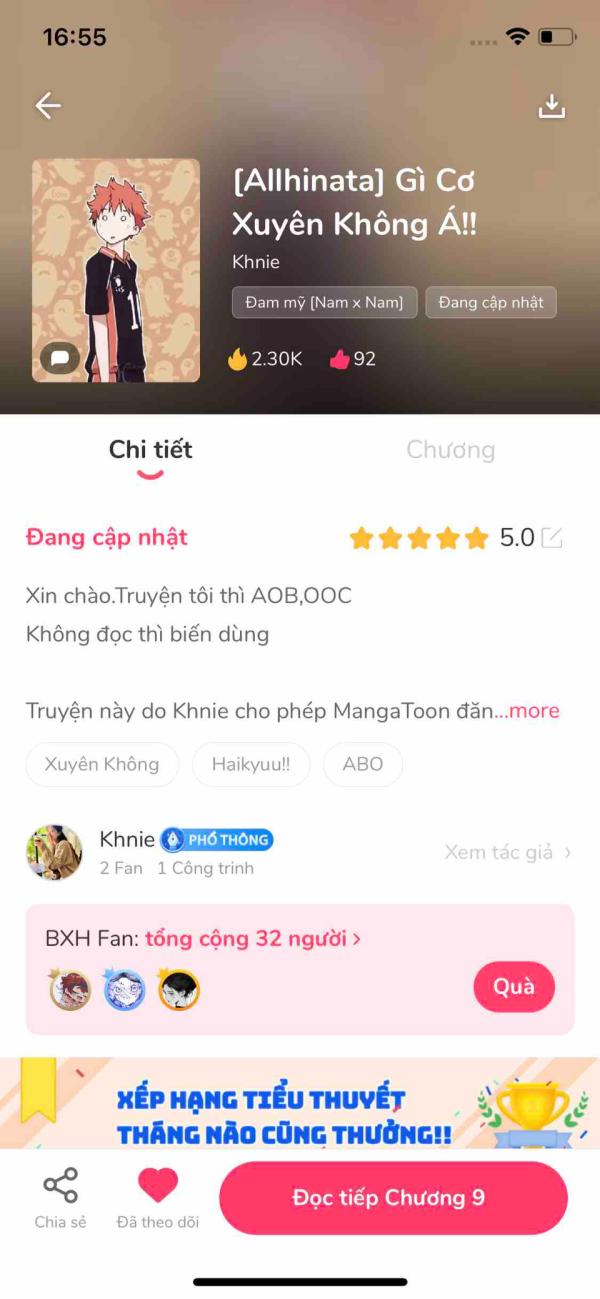Share this story via Chia sẻ
600x1299 pixels.
[x=60, y=1198]
